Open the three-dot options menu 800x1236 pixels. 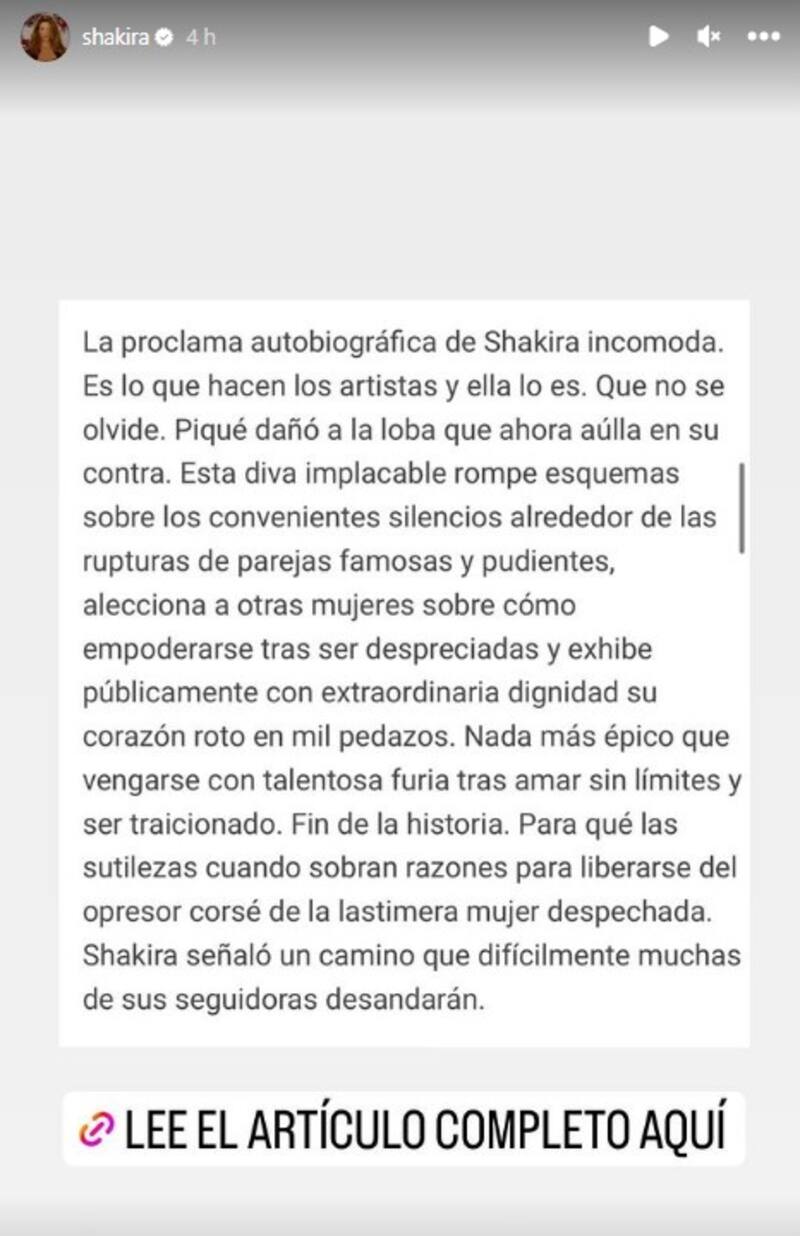point(763,37)
